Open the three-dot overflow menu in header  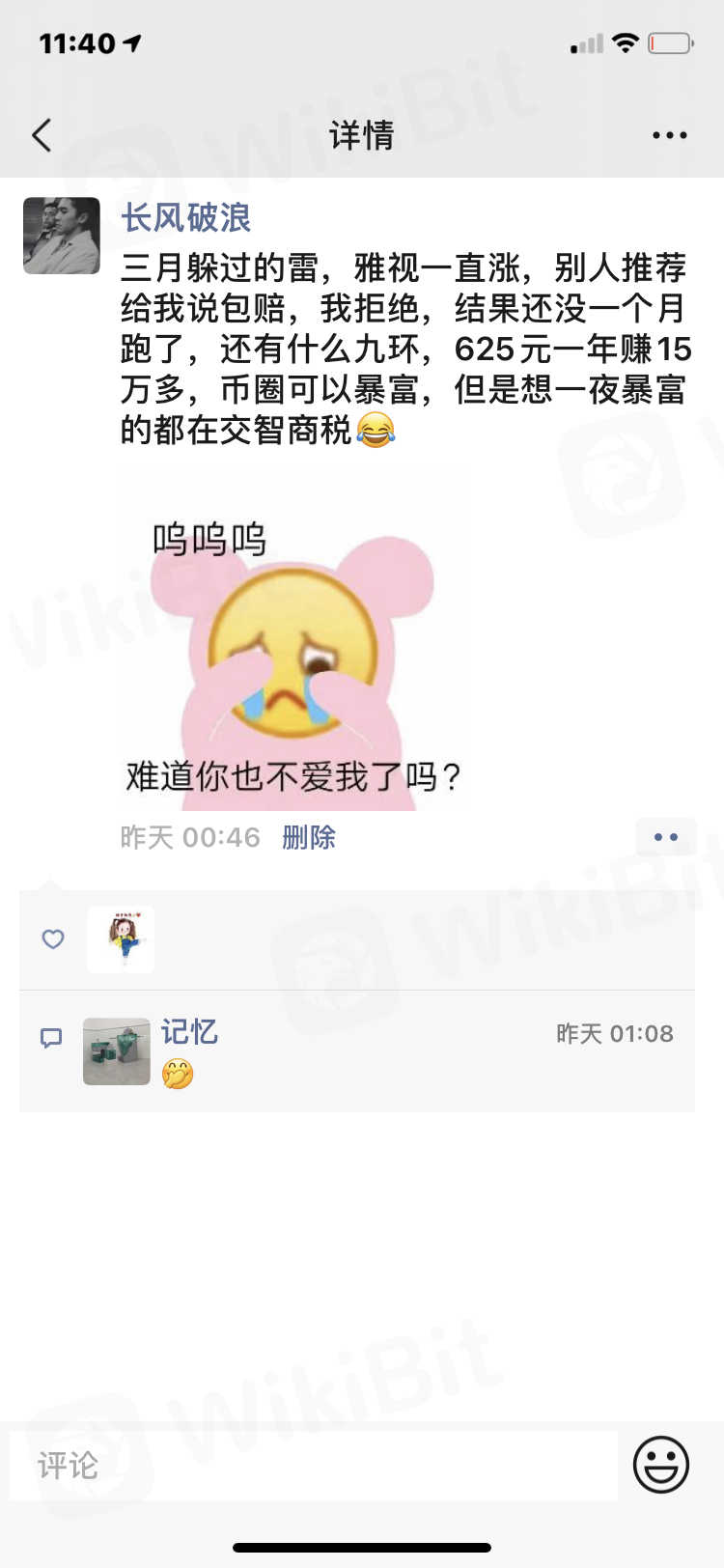(669, 135)
